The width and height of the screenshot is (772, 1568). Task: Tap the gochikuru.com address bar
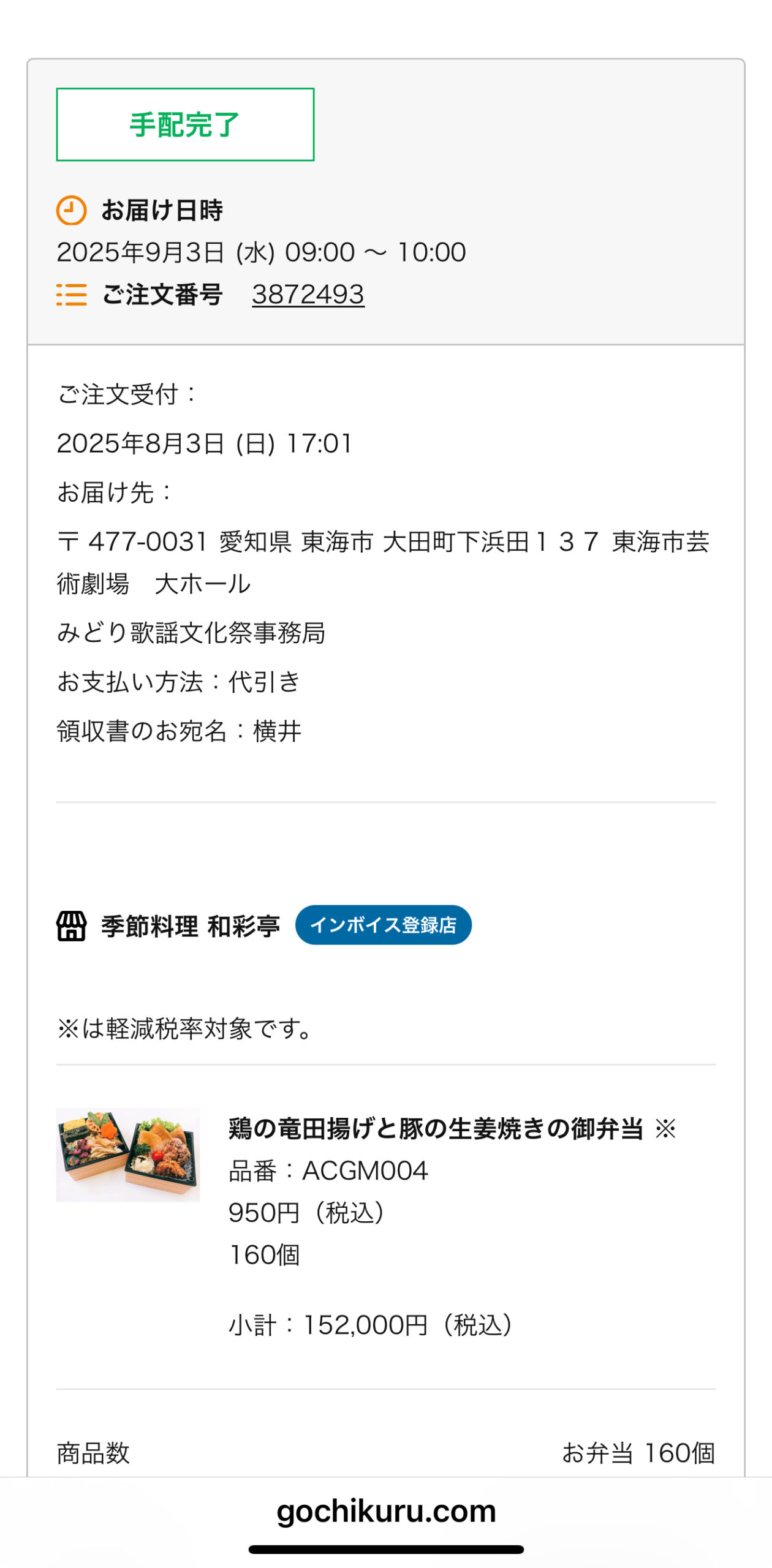click(386, 1510)
